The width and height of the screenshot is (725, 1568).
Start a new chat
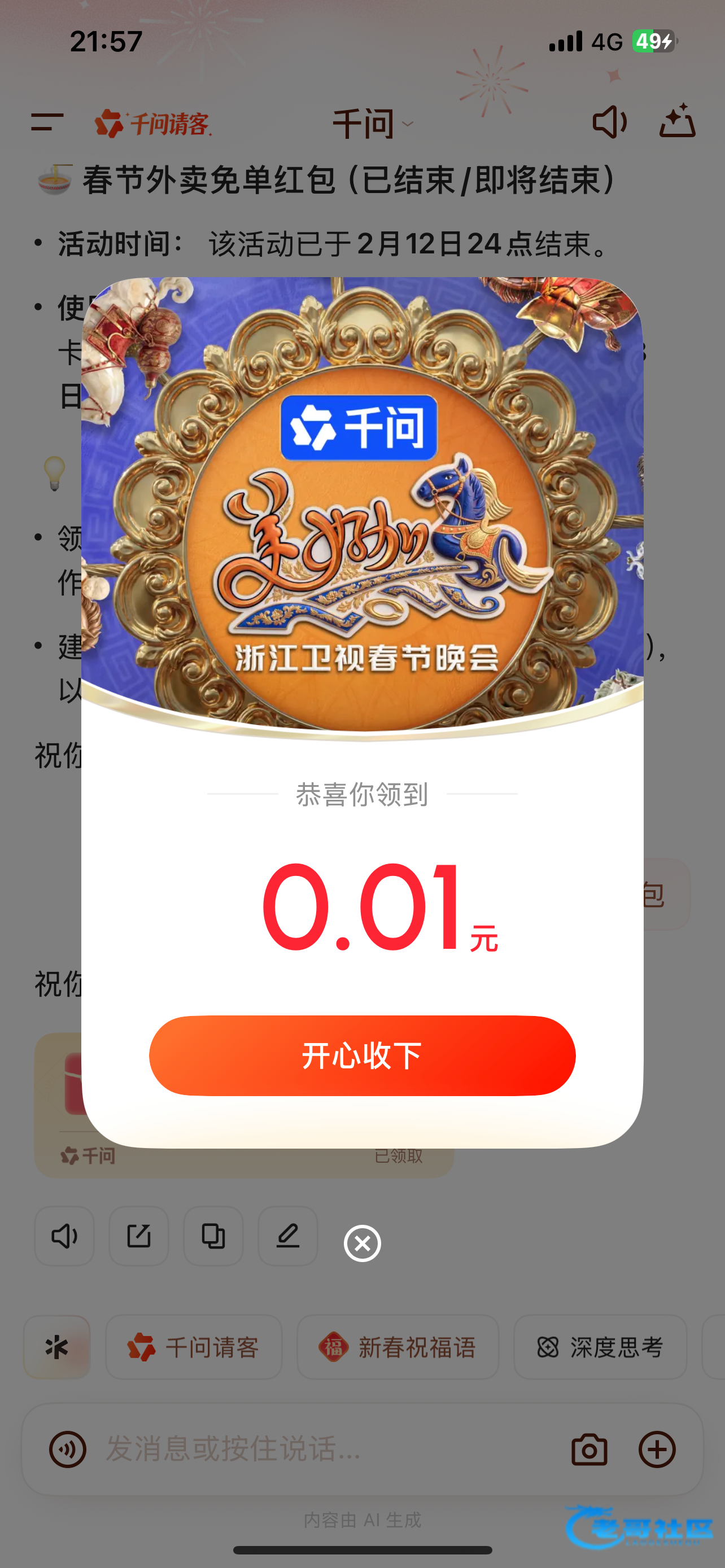[677, 121]
